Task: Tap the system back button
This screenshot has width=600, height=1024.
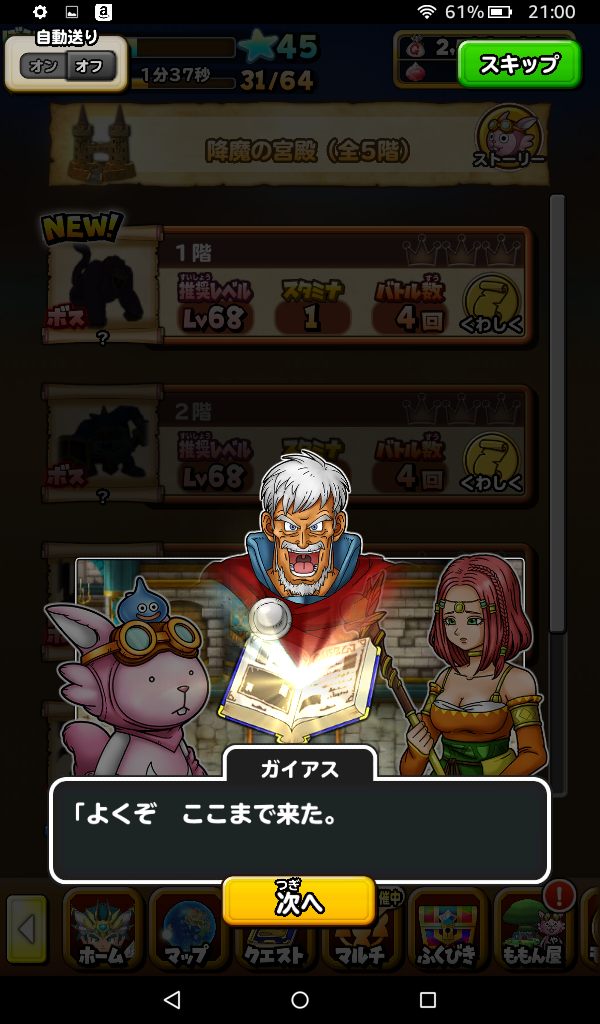Action: (x=172, y=999)
